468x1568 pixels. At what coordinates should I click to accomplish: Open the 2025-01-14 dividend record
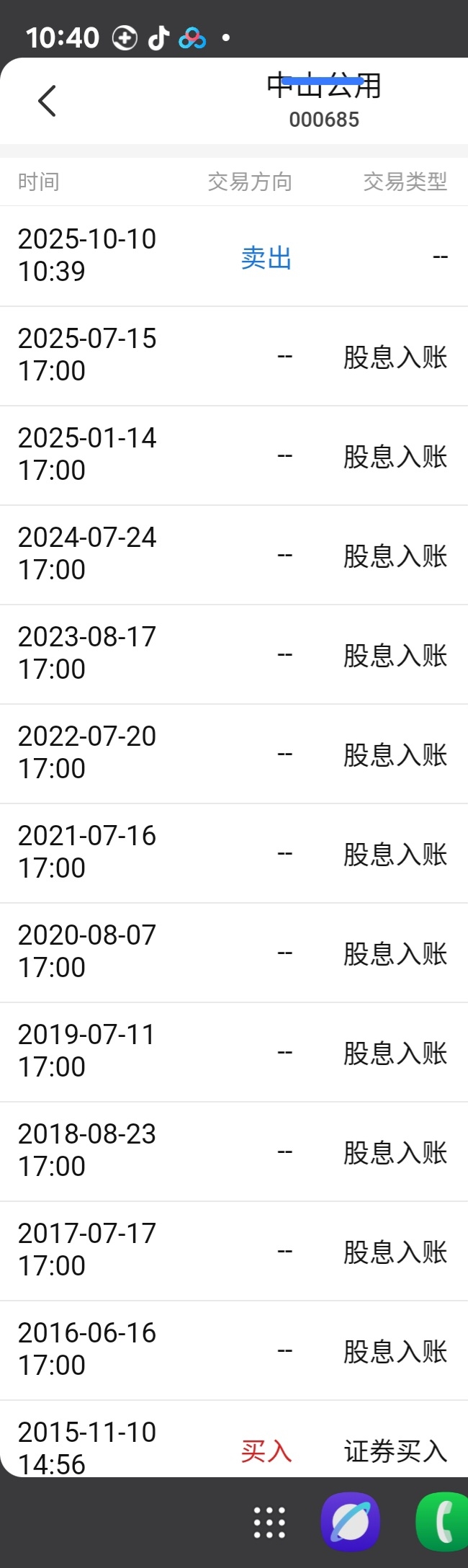coord(234,455)
